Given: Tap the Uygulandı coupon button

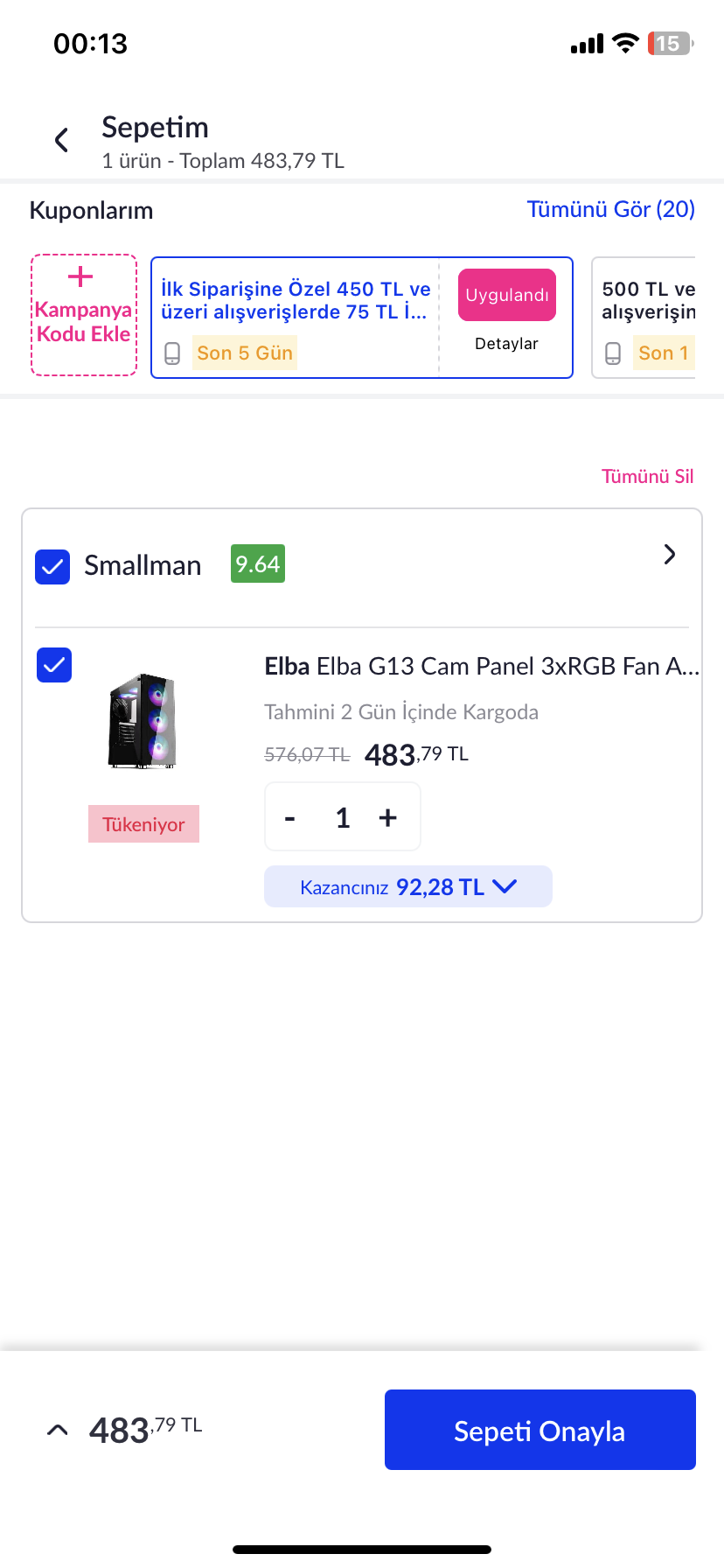Looking at the screenshot, I should [x=506, y=295].
